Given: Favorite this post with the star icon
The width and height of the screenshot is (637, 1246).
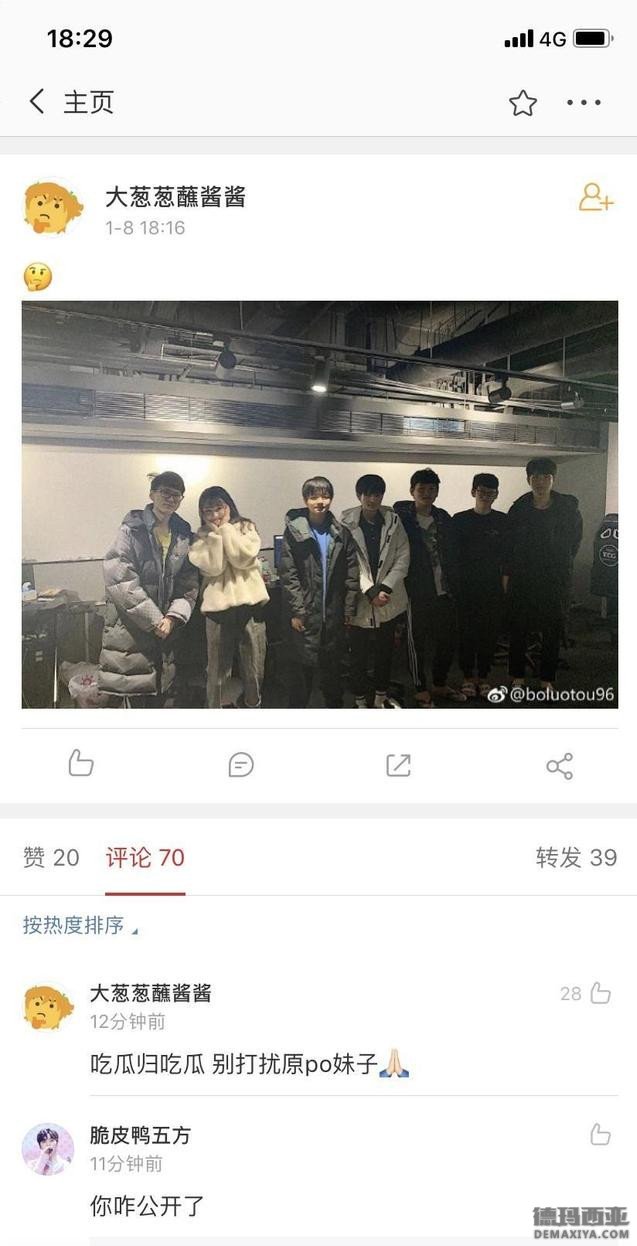Looking at the screenshot, I should tap(523, 103).
